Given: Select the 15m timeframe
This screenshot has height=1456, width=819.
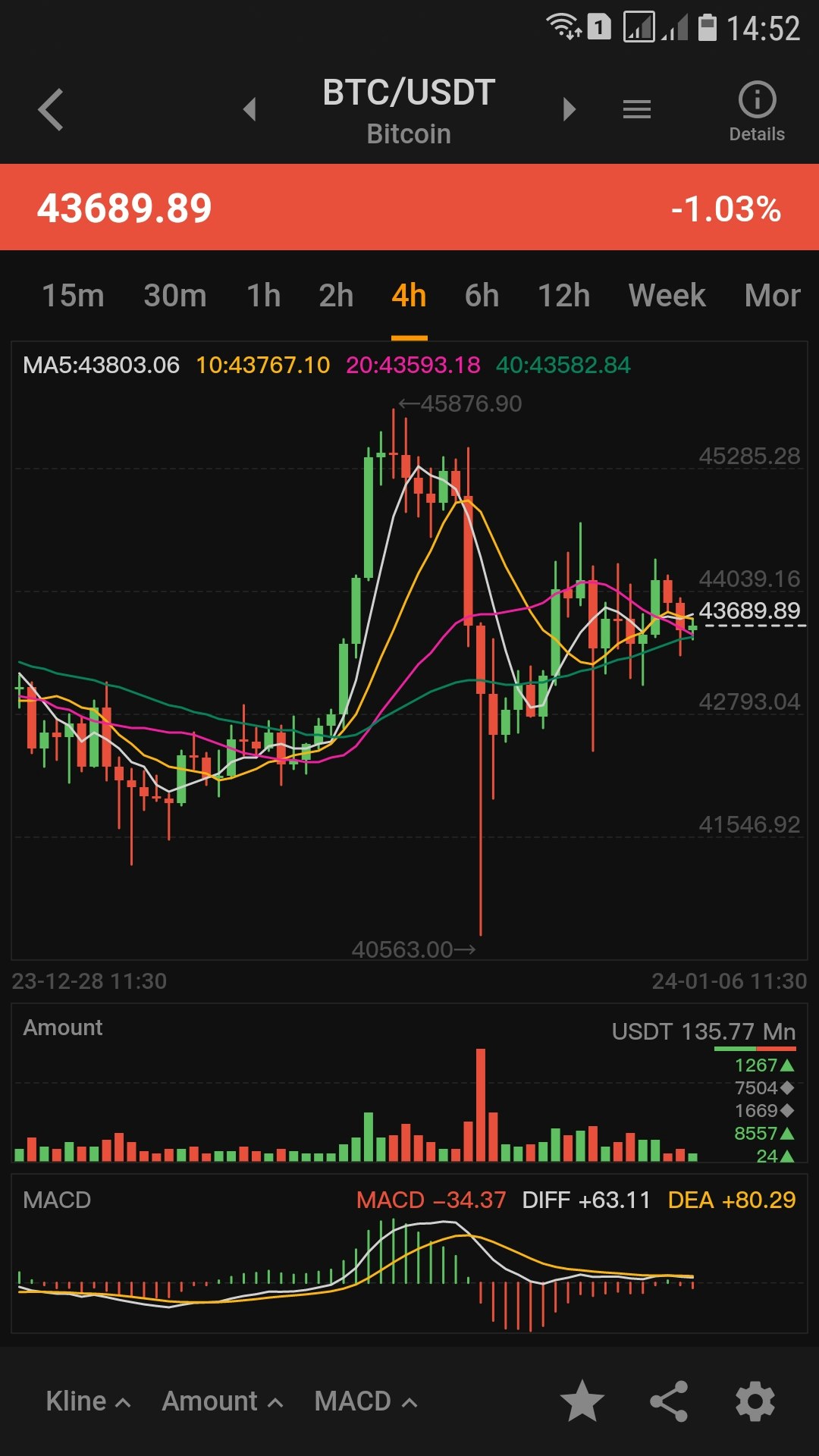Looking at the screenshot, I should pos(73,295).
